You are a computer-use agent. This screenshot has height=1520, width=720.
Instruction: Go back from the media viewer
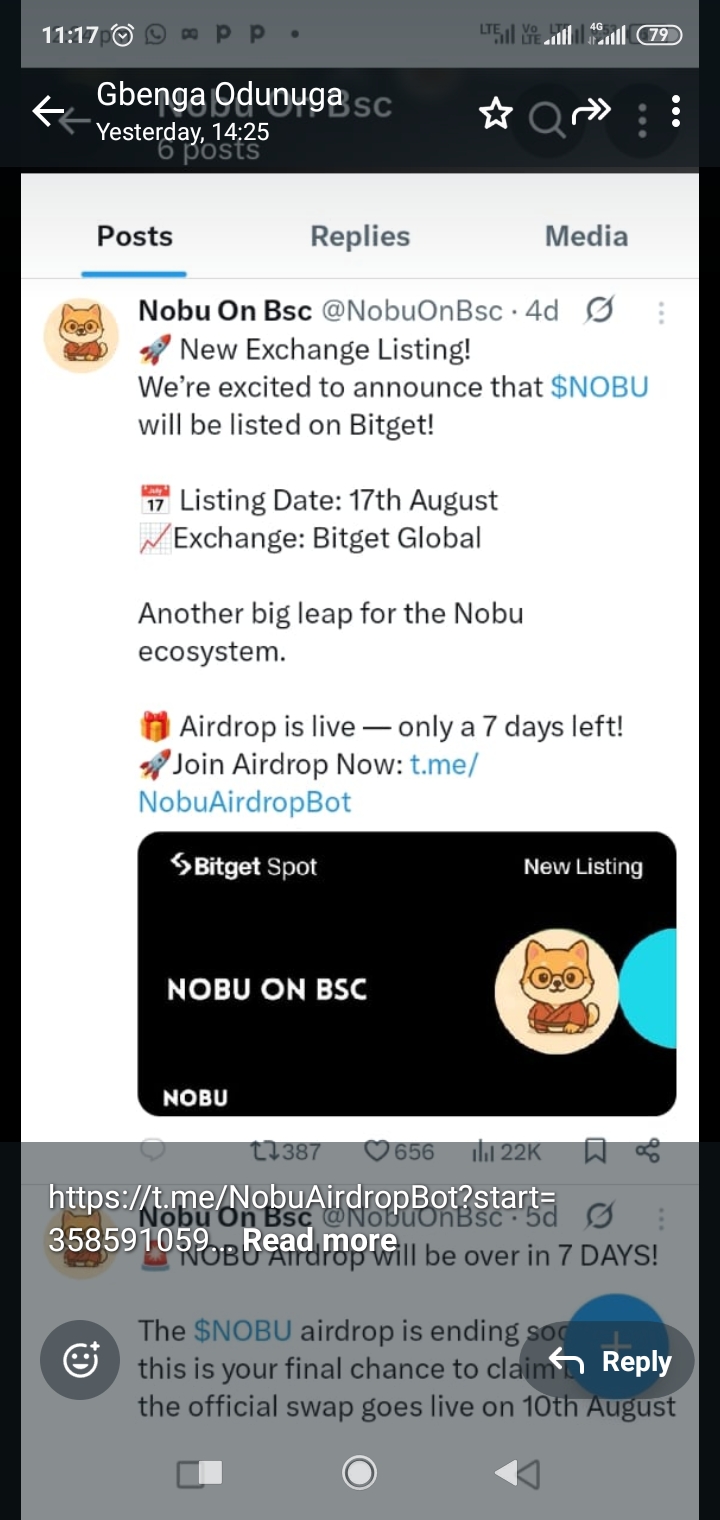[x=47, y=111]
